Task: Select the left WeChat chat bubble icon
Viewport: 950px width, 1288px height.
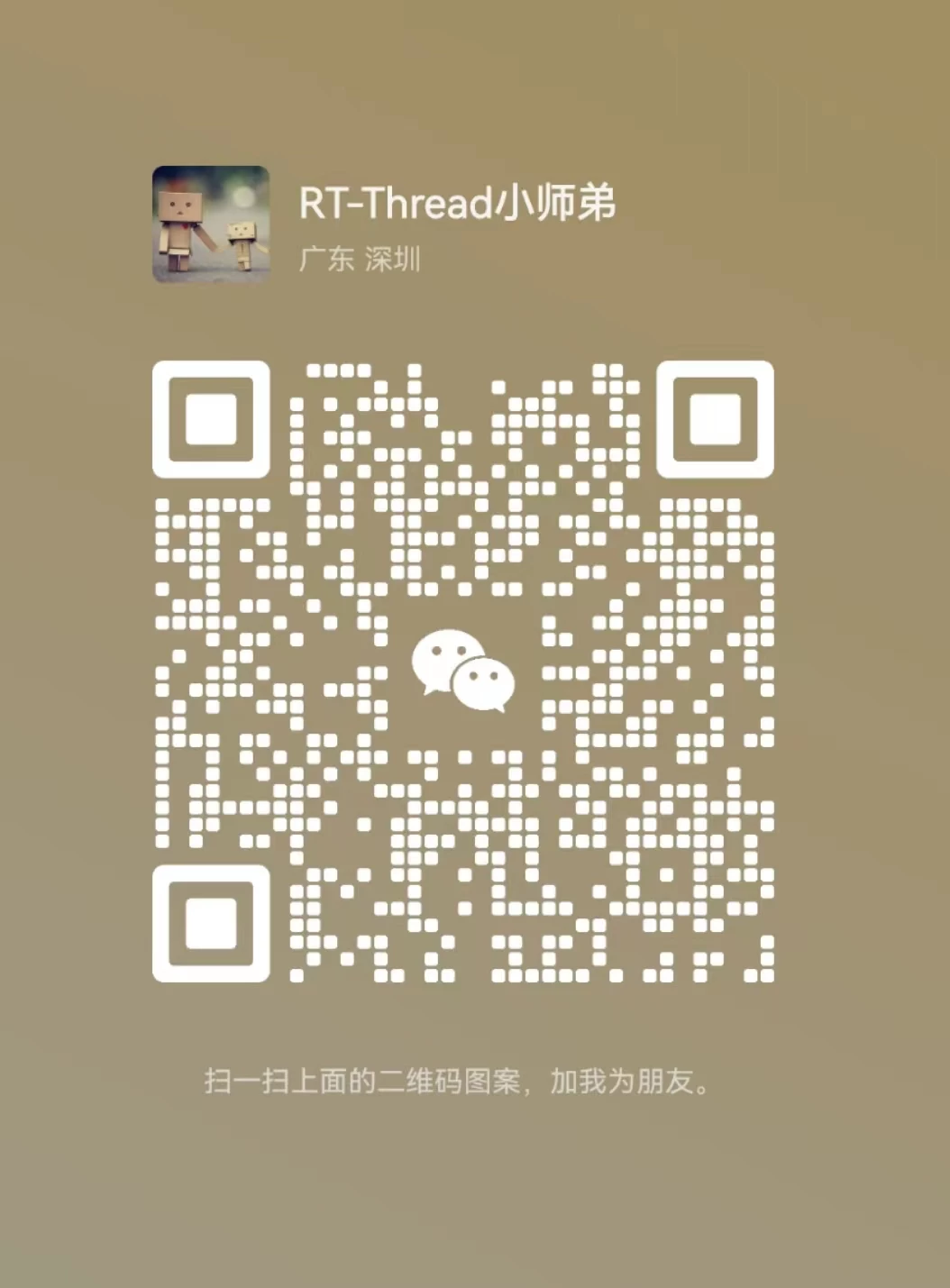Action: pyautogui.click(x=445, y=658)
